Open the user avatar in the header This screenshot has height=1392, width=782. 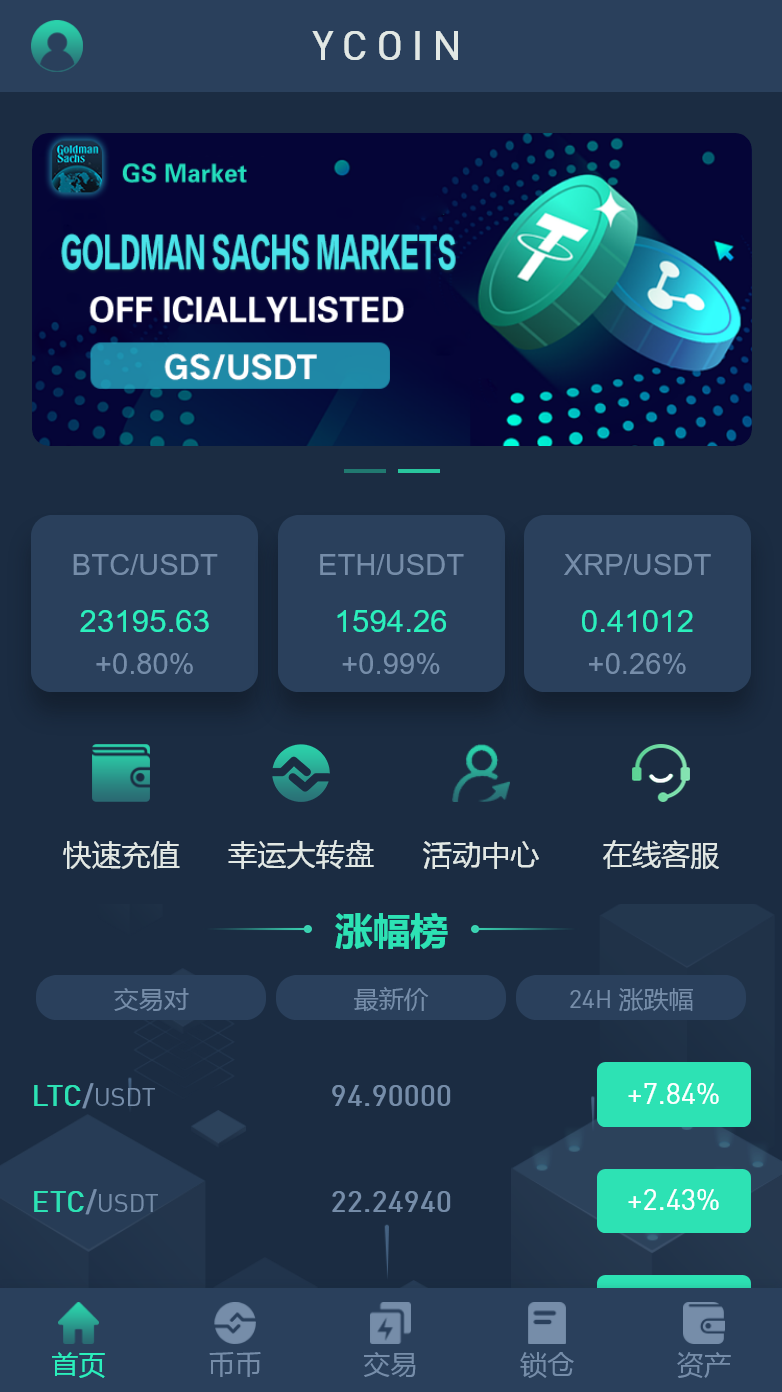(57, 46)
